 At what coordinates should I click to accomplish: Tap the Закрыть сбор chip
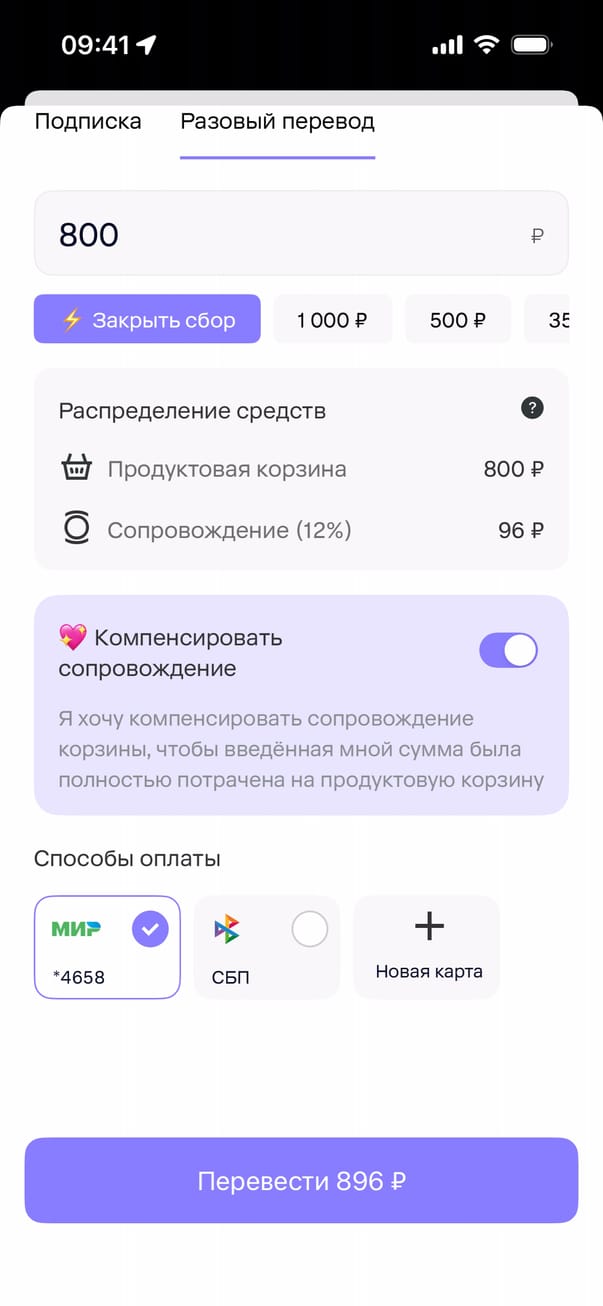point(147,320)
